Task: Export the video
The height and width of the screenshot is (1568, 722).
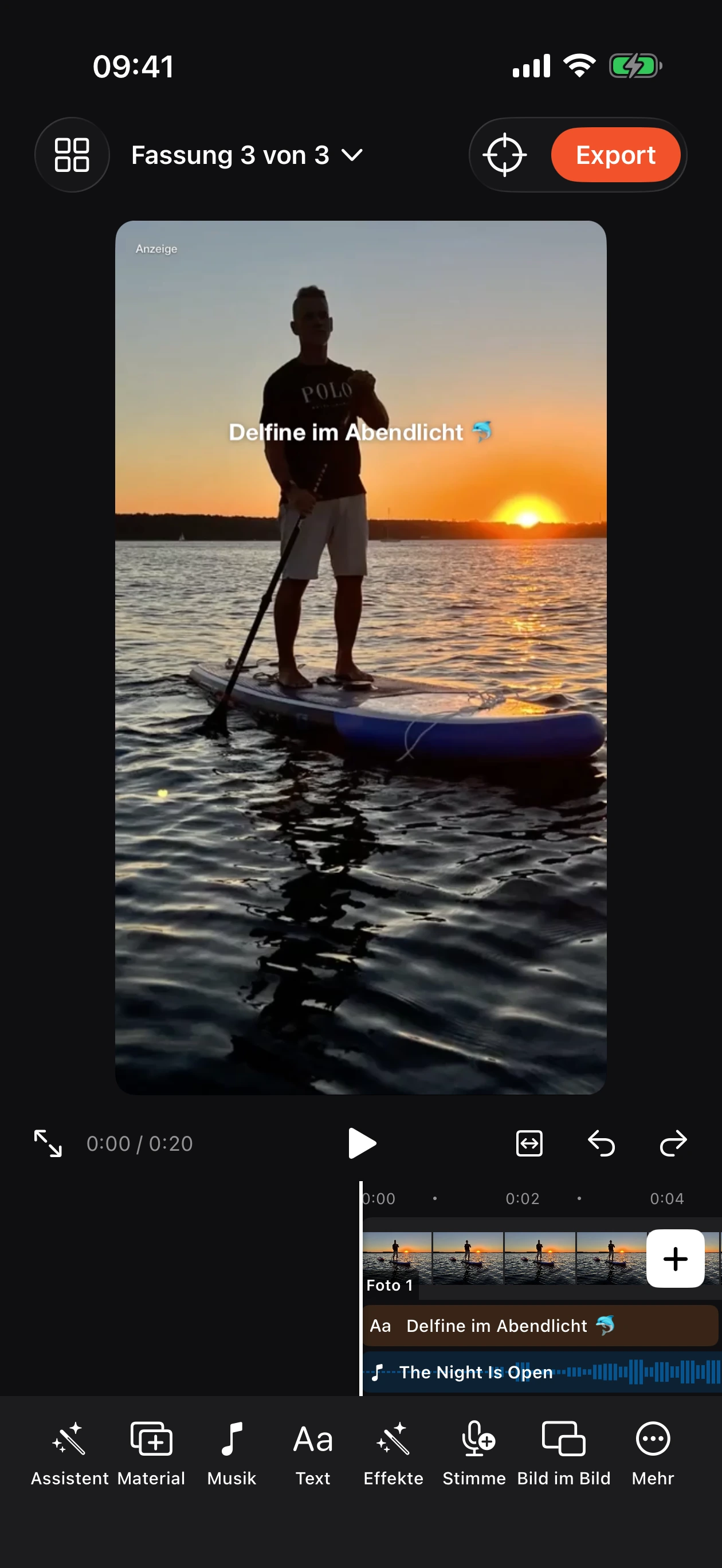Action: tap(615, 155)
